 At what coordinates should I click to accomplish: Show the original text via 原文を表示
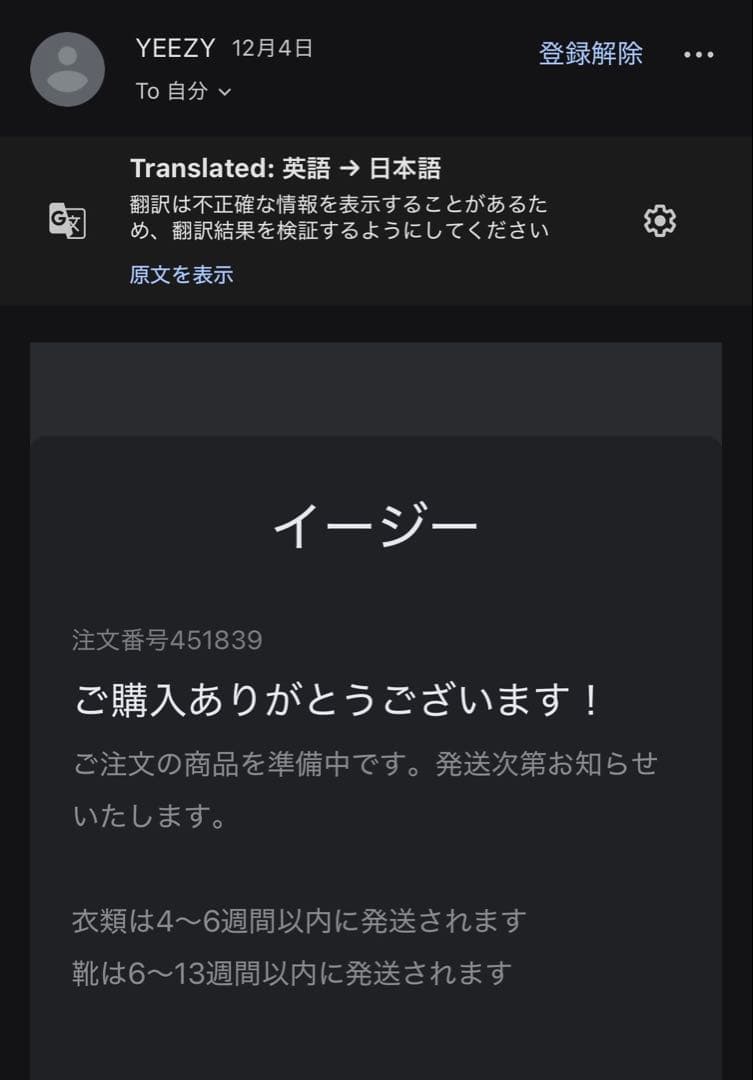point(181,275)
